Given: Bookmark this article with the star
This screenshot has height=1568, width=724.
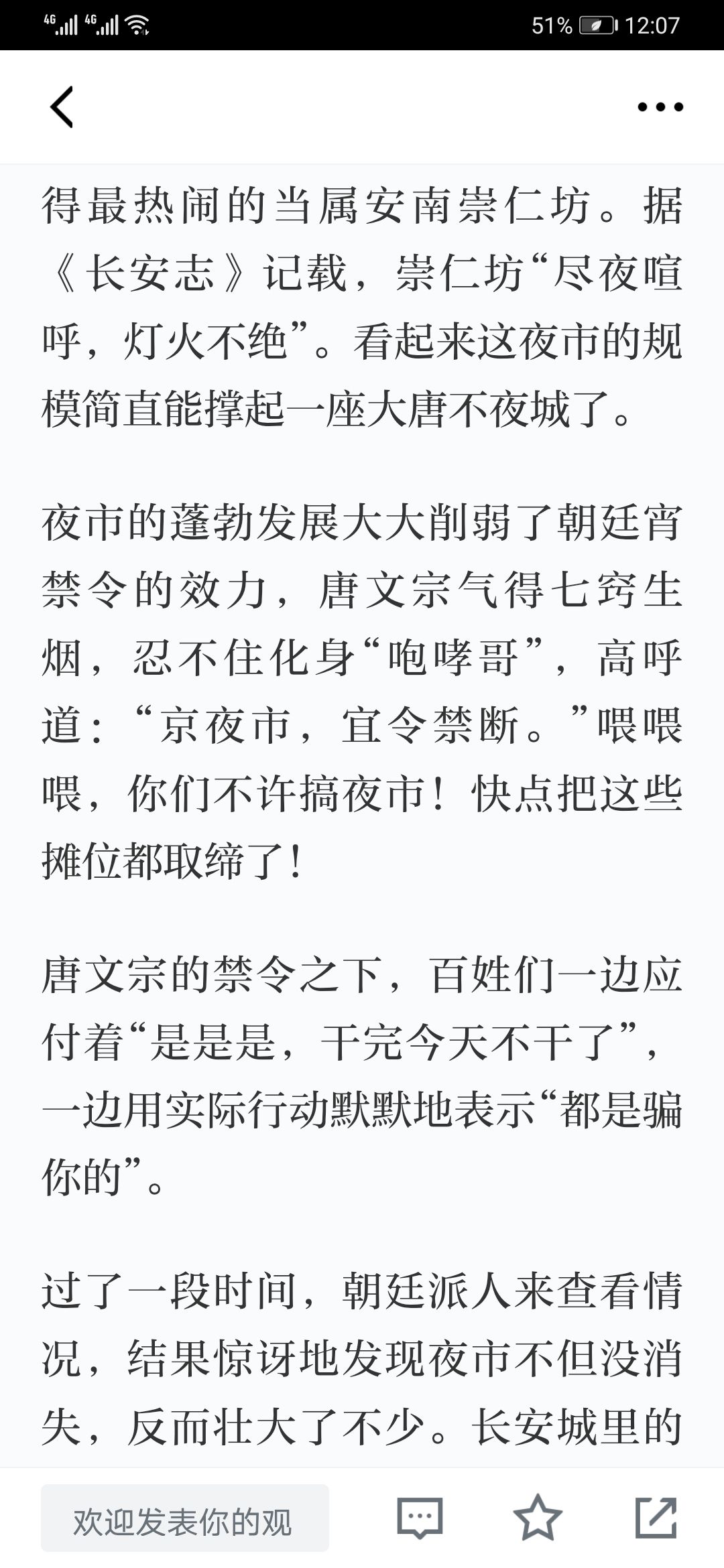Looking at the screenshot, I should (538, 1518).
